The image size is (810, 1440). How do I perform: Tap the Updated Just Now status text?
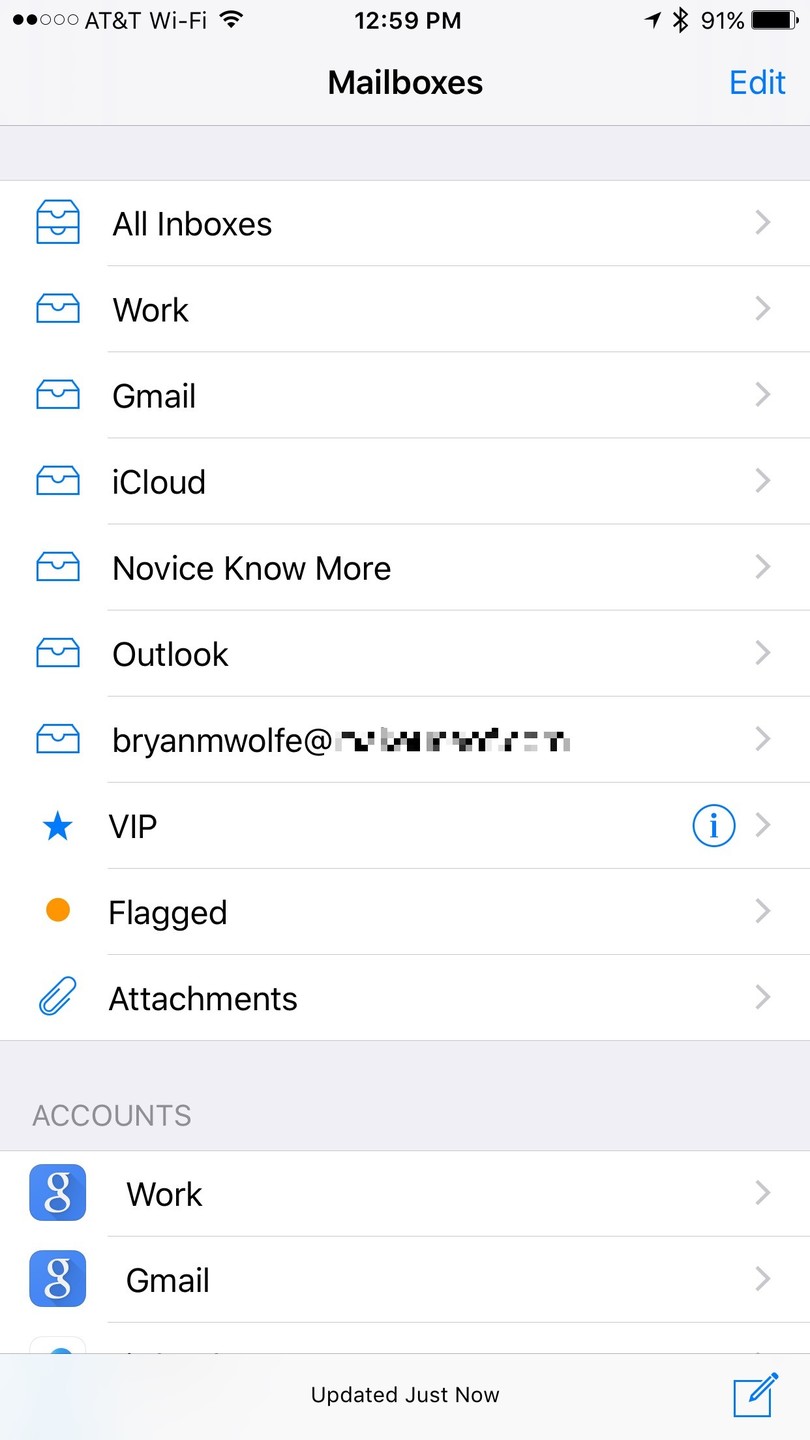pos(404,1395)
